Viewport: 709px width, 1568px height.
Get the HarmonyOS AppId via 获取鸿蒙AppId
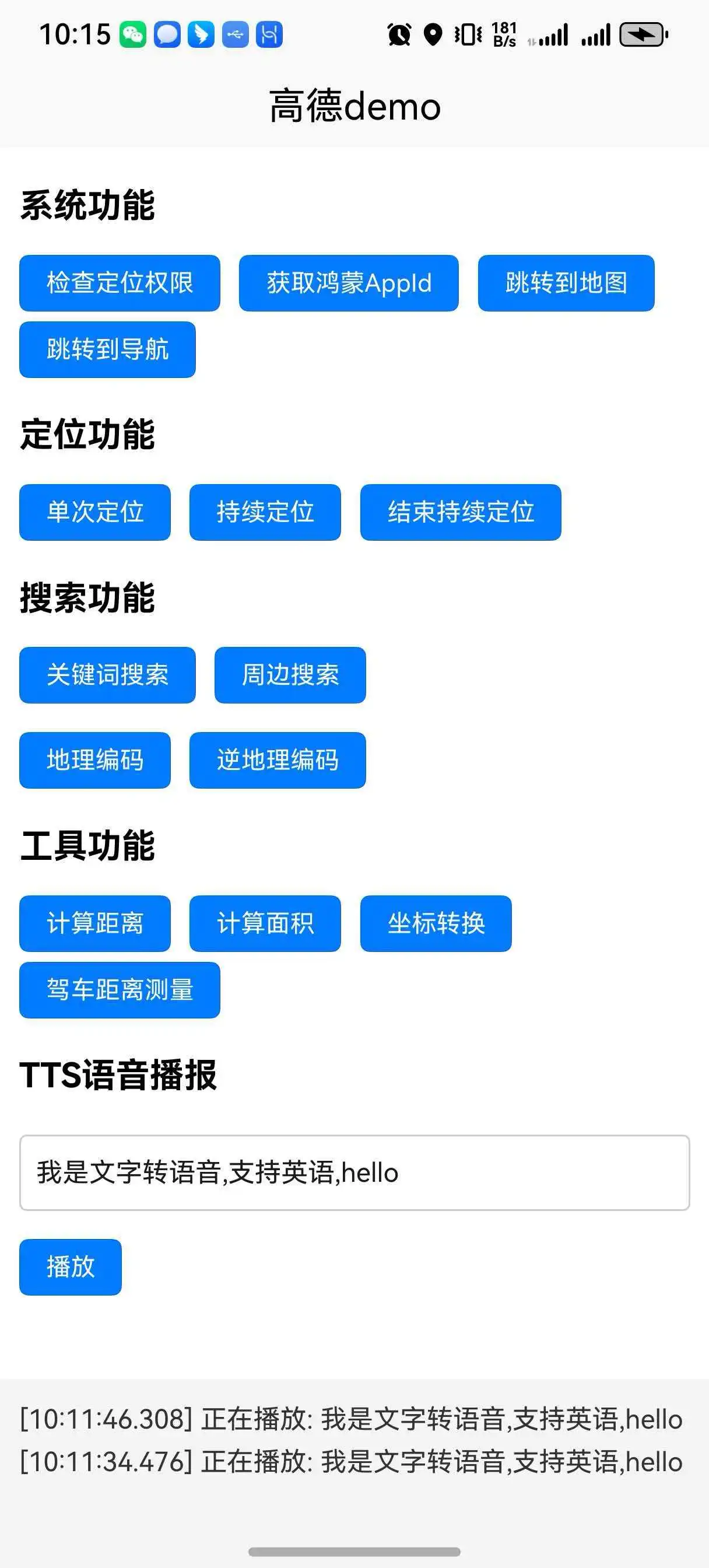(348, 283)
